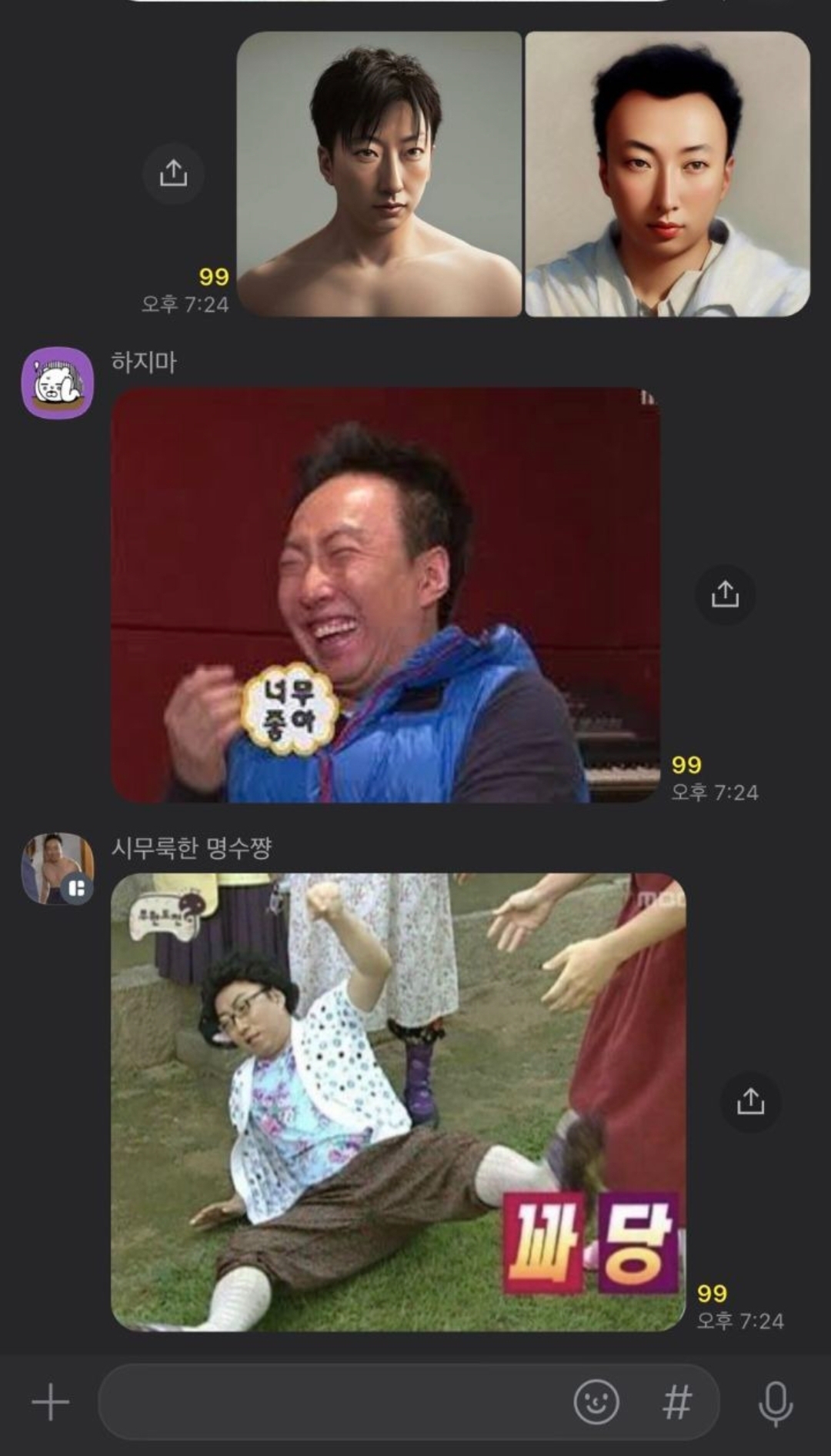Open the 빠당 meme image

point(398,1102)
